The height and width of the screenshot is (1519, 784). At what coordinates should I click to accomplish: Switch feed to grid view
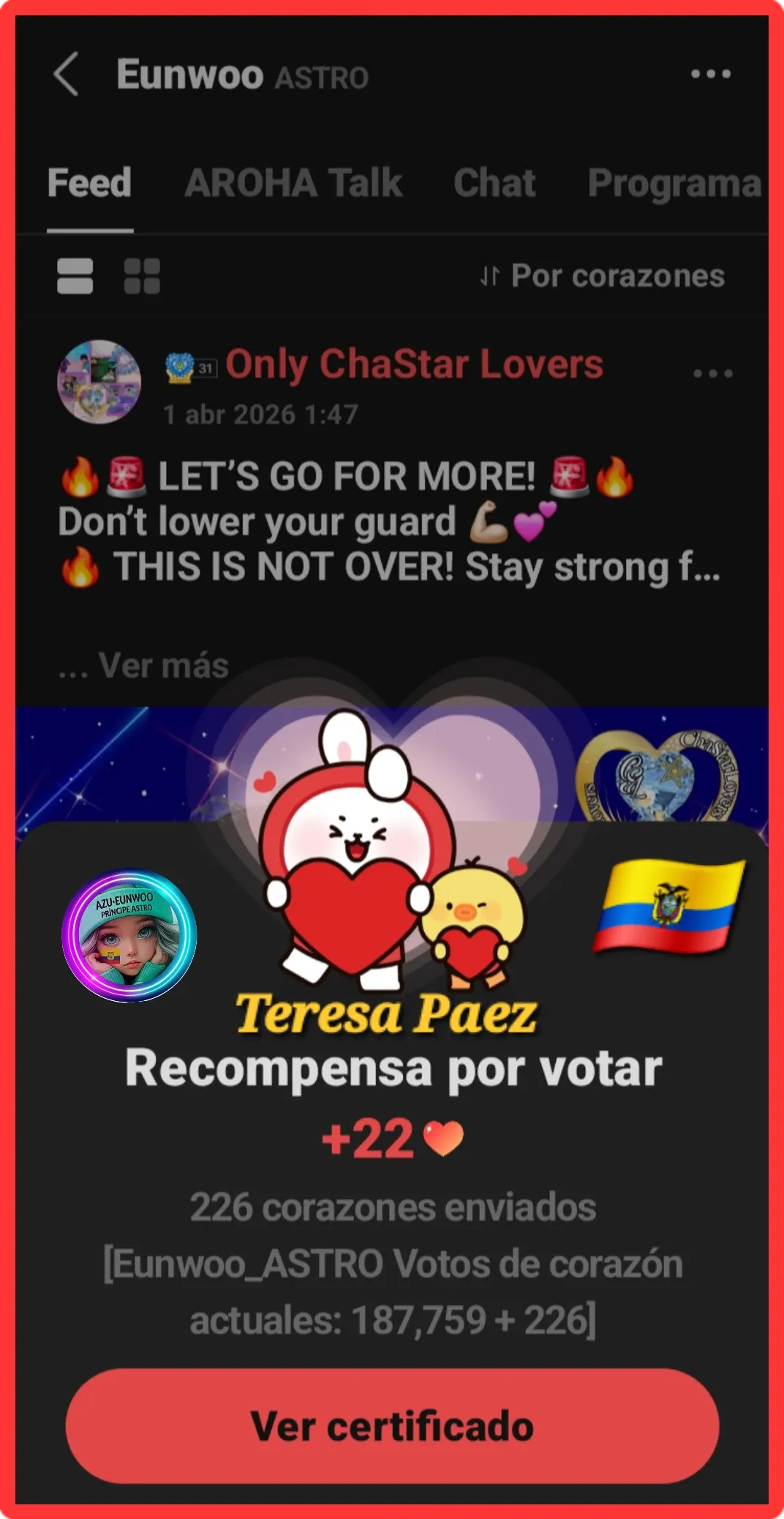(x=142, y=276)
